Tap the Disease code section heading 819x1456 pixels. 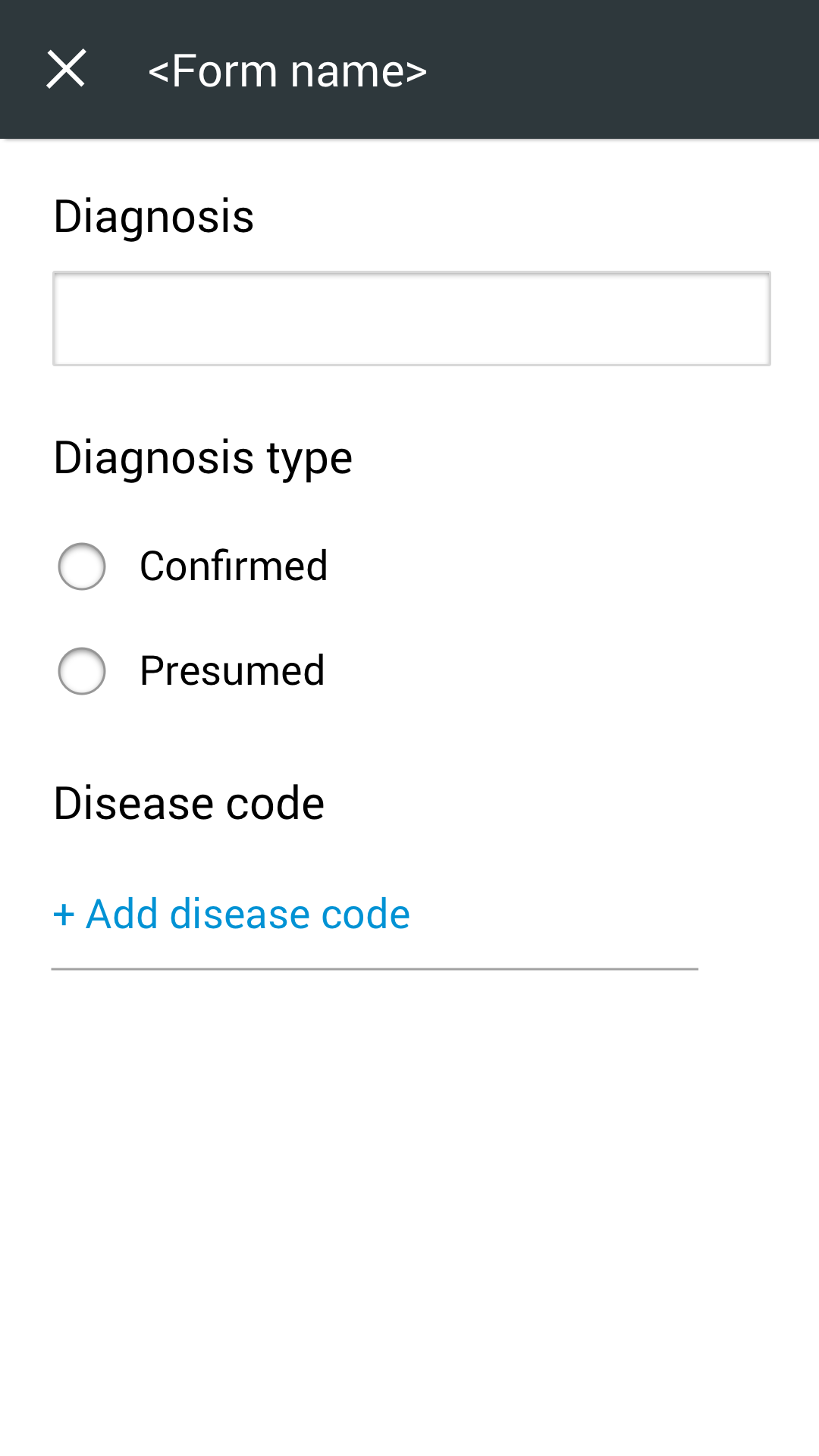(x=187, y=803)
